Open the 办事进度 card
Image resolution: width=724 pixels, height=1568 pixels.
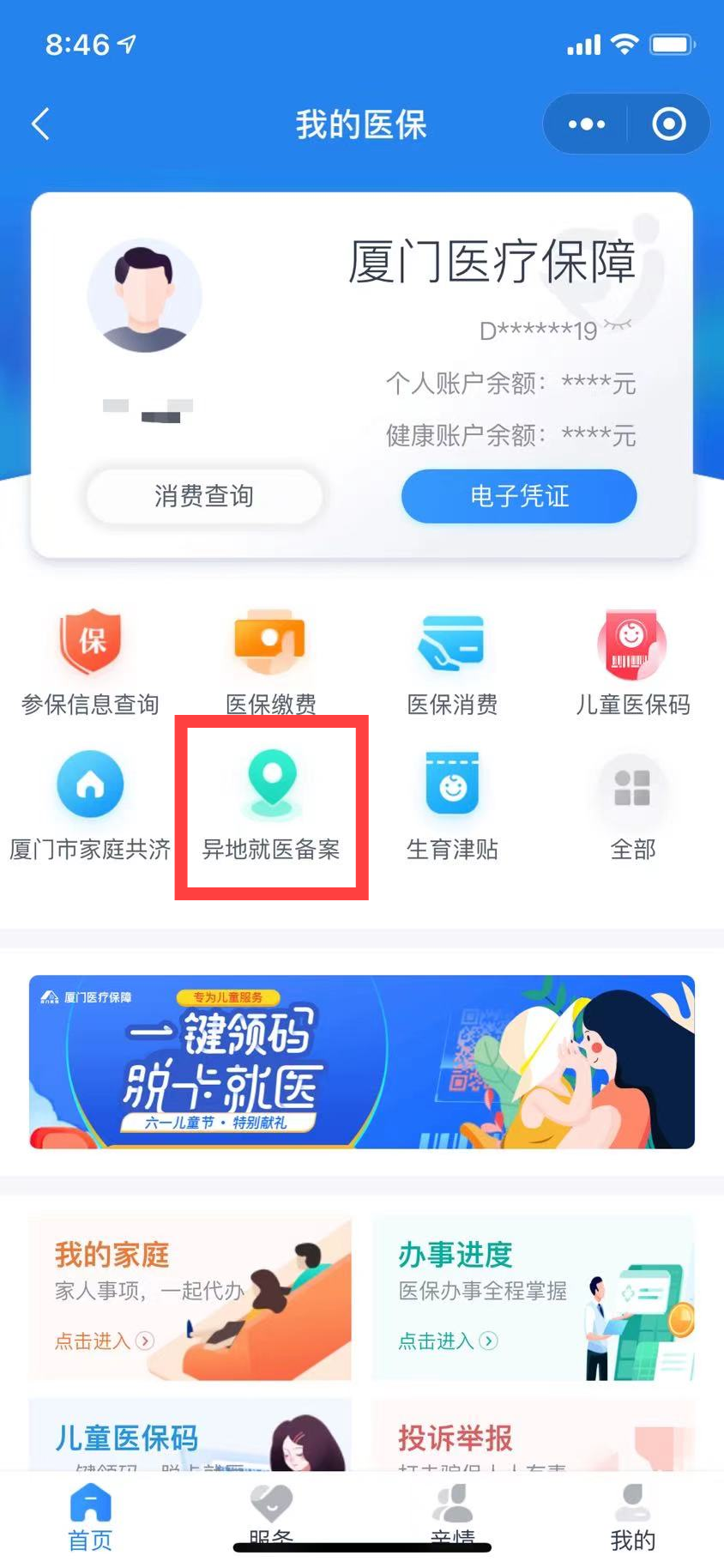pyautogui.click(x=533, y=1298)
